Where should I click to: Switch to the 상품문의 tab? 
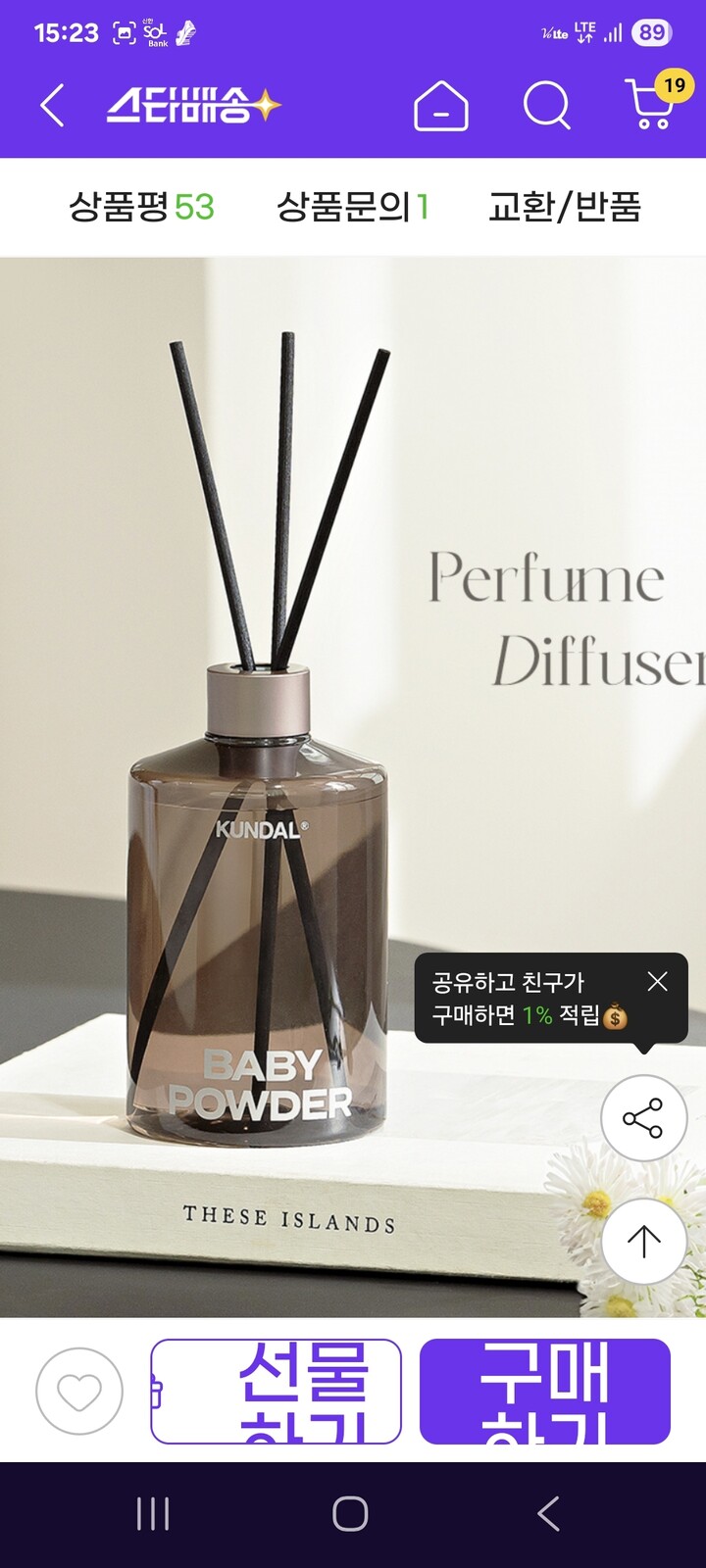(353, 207)
